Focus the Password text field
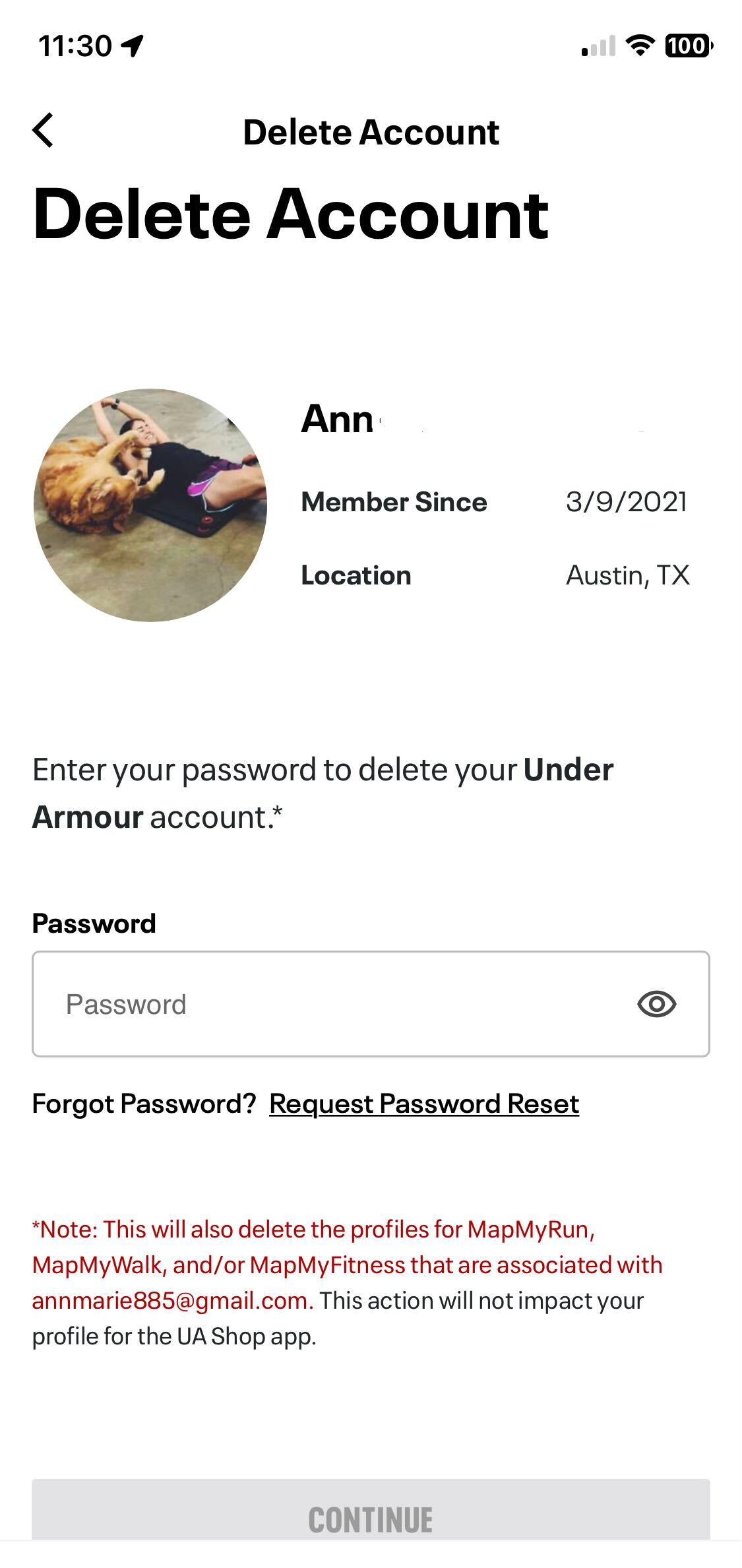The width and height of the screenshot is (742, 1568). (x=371, y=1003)
